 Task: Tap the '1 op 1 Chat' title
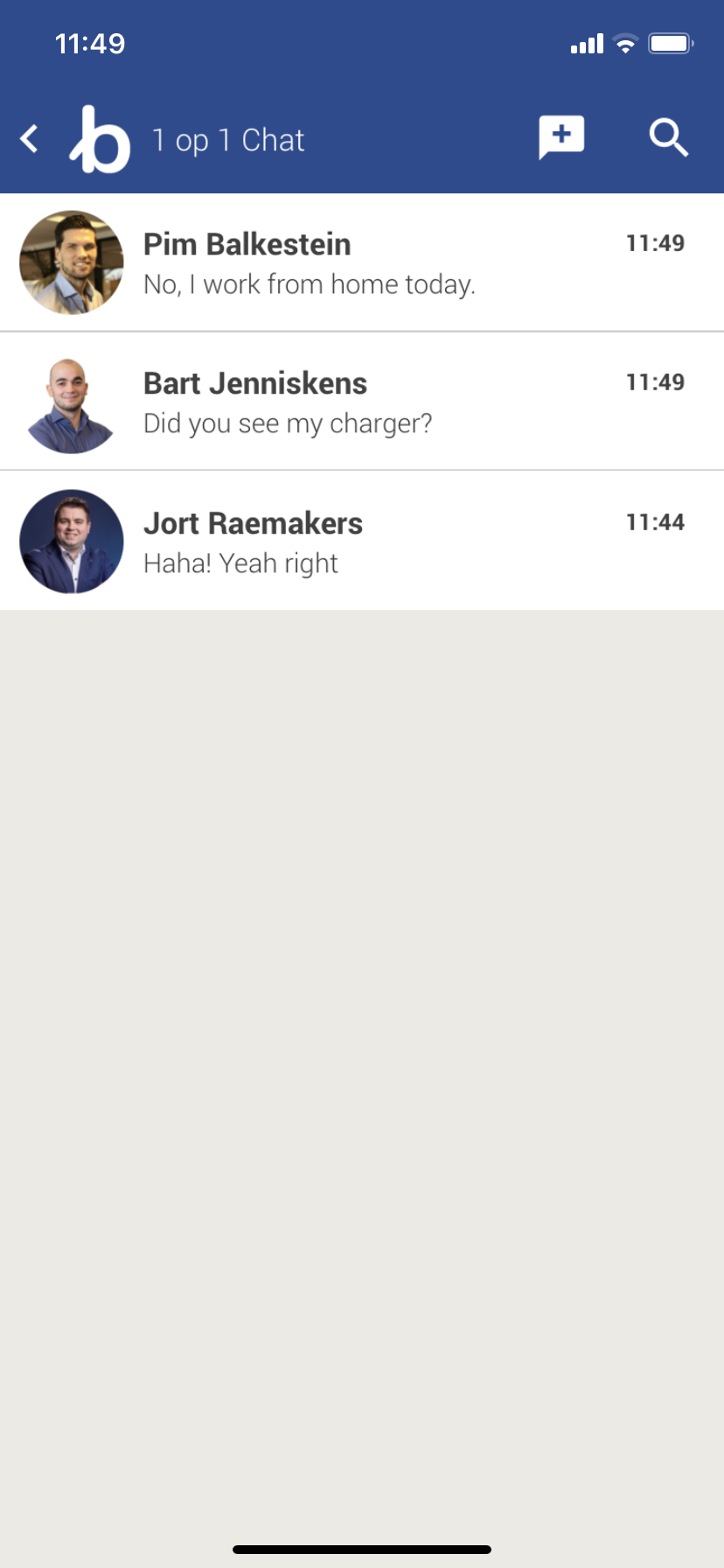[x=228, y=139]
